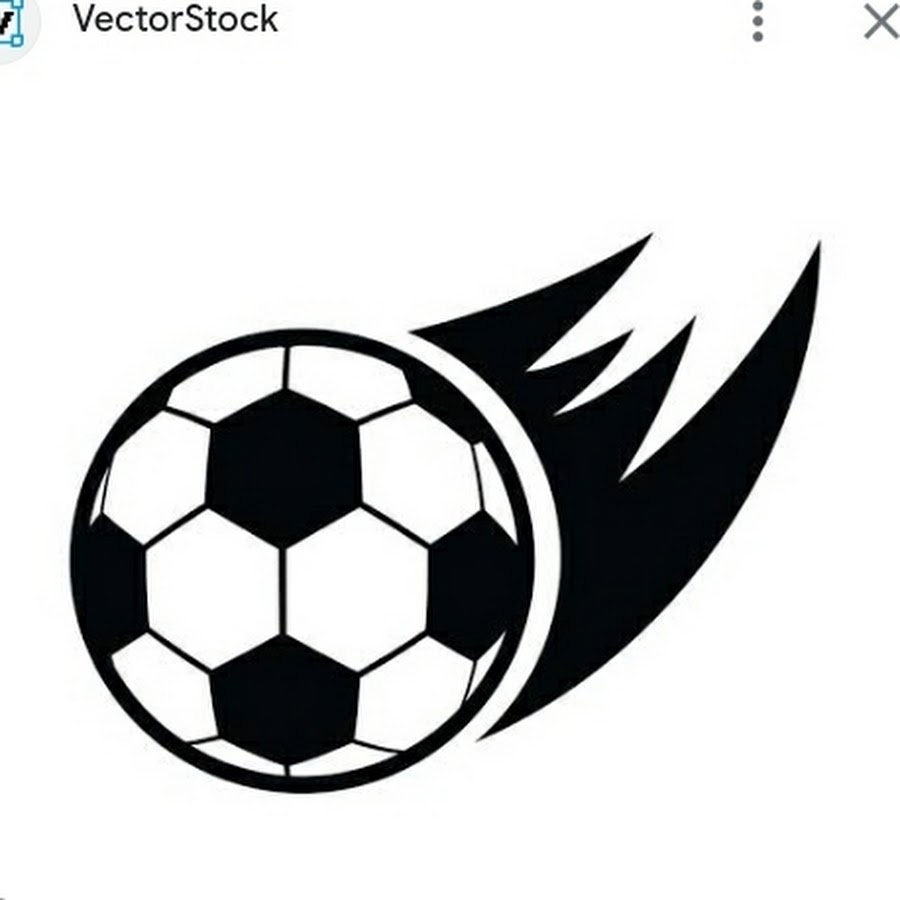
Task: Visit the VectorStock source site
Action: (175, 19)
